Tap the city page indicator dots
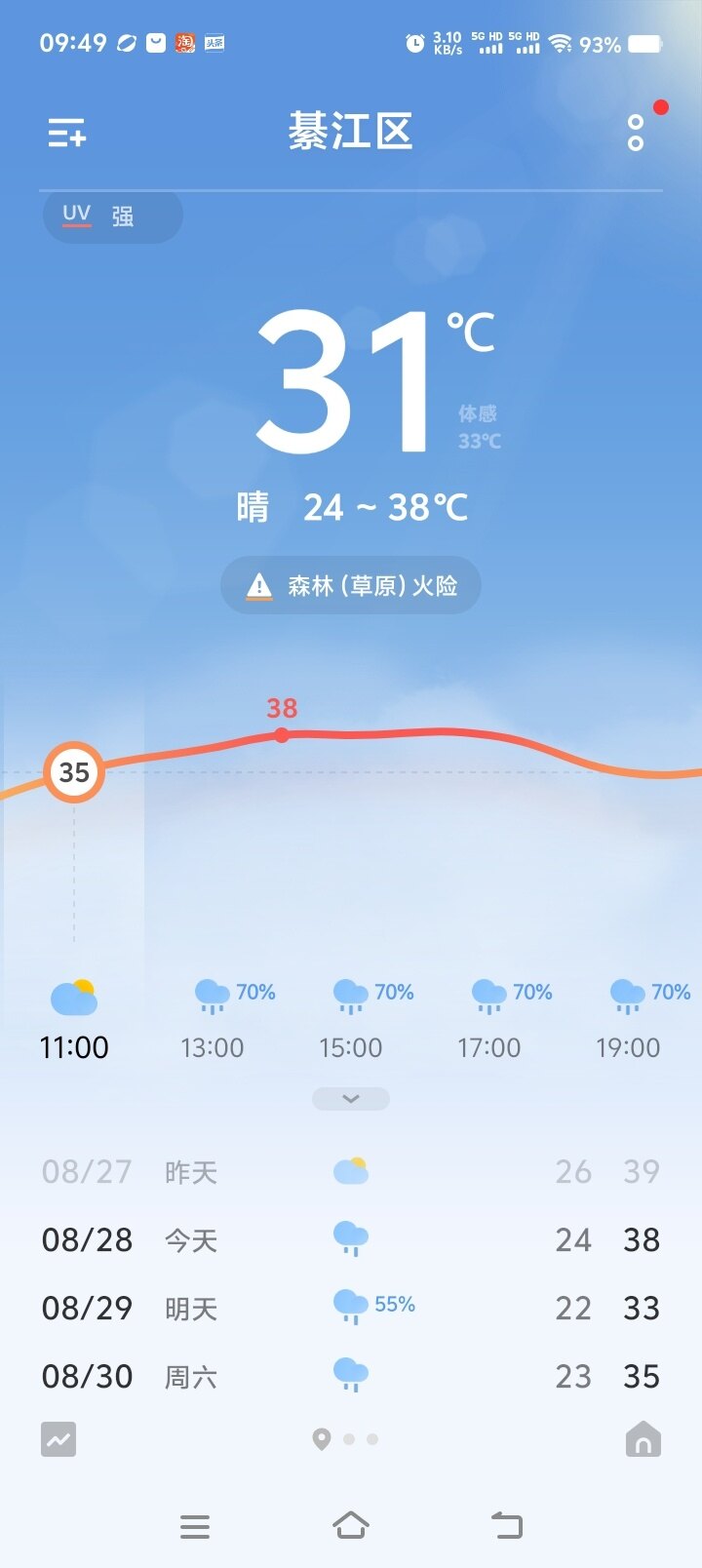Viewport: 702px width, 1568px height. point(347,1439)
